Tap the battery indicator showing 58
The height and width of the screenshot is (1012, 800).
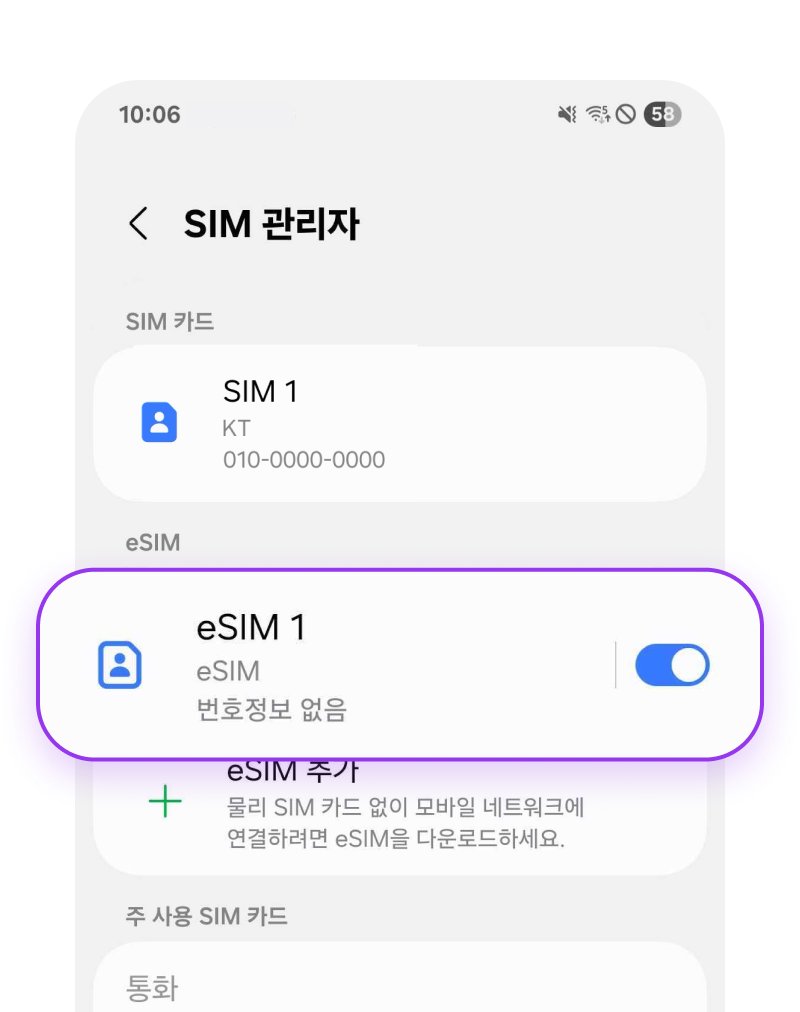[661, 114]
